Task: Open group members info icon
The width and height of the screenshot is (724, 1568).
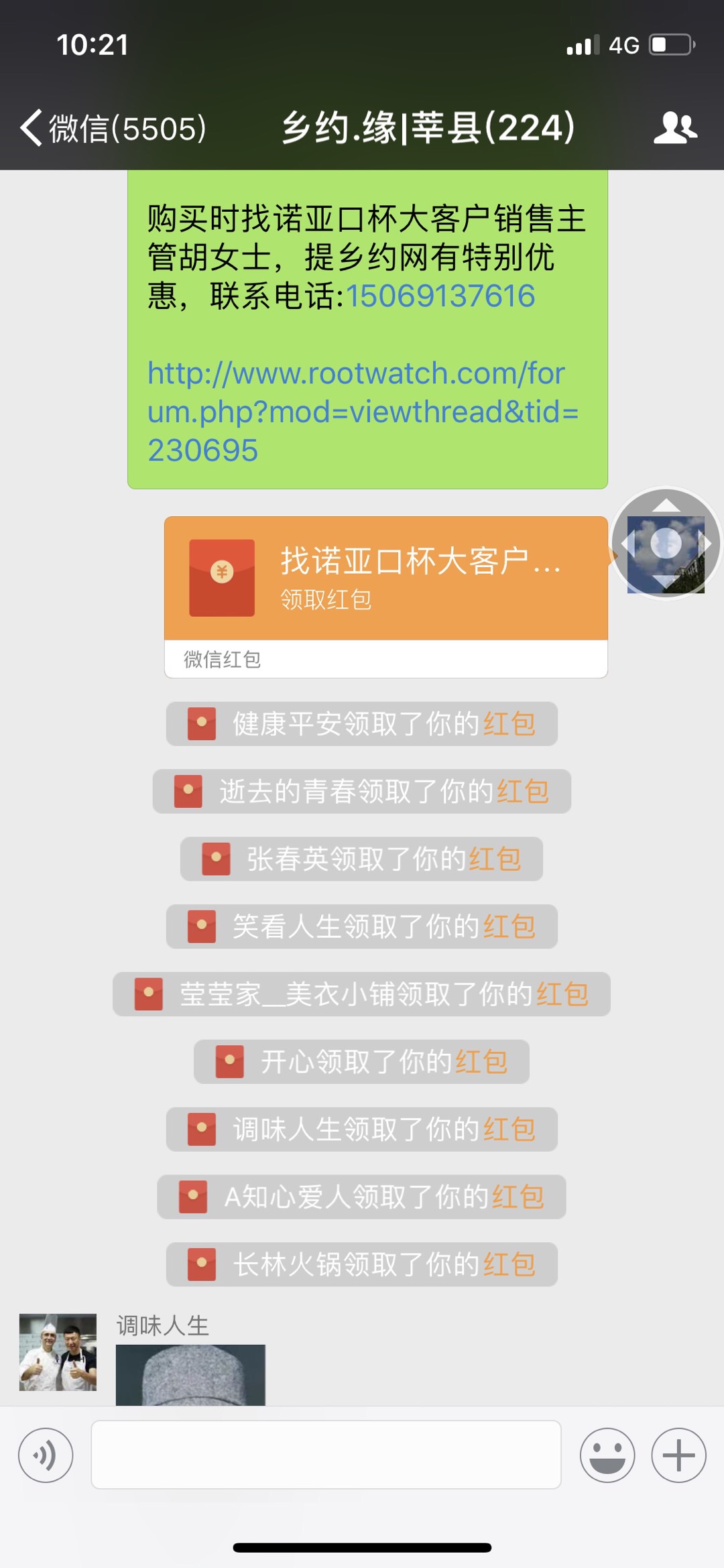Action: click(x=674, y=127)
